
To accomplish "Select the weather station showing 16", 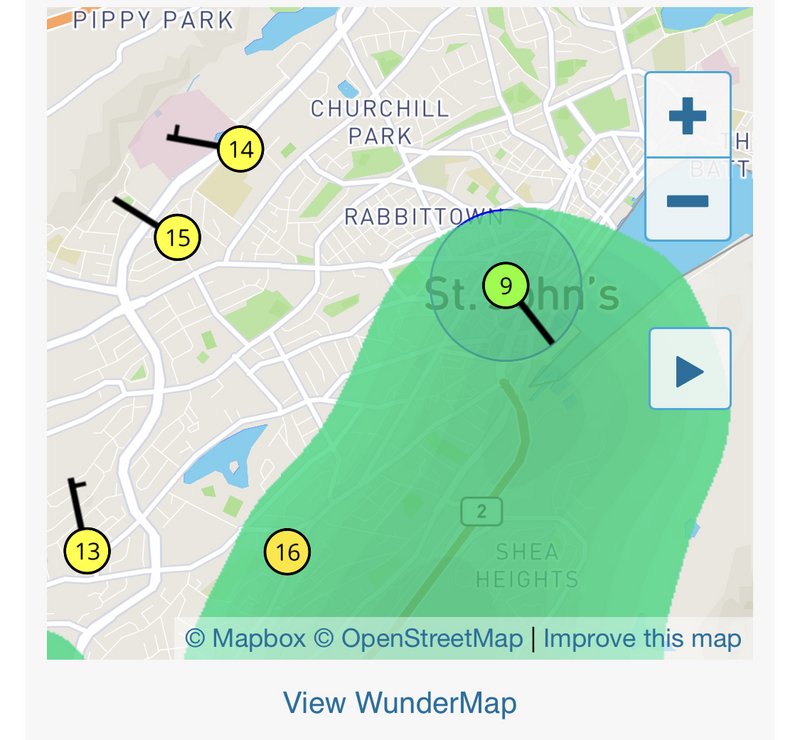I will 287,552.
